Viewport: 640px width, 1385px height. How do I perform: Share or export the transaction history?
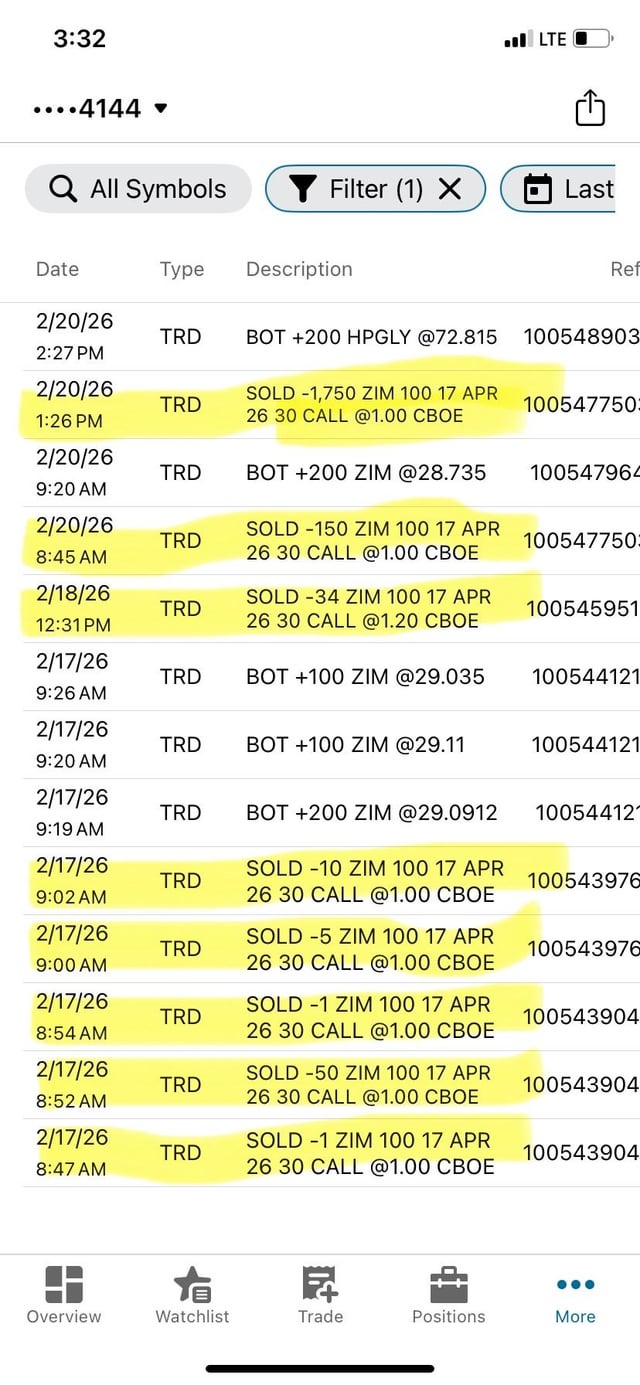pos(590,108)
